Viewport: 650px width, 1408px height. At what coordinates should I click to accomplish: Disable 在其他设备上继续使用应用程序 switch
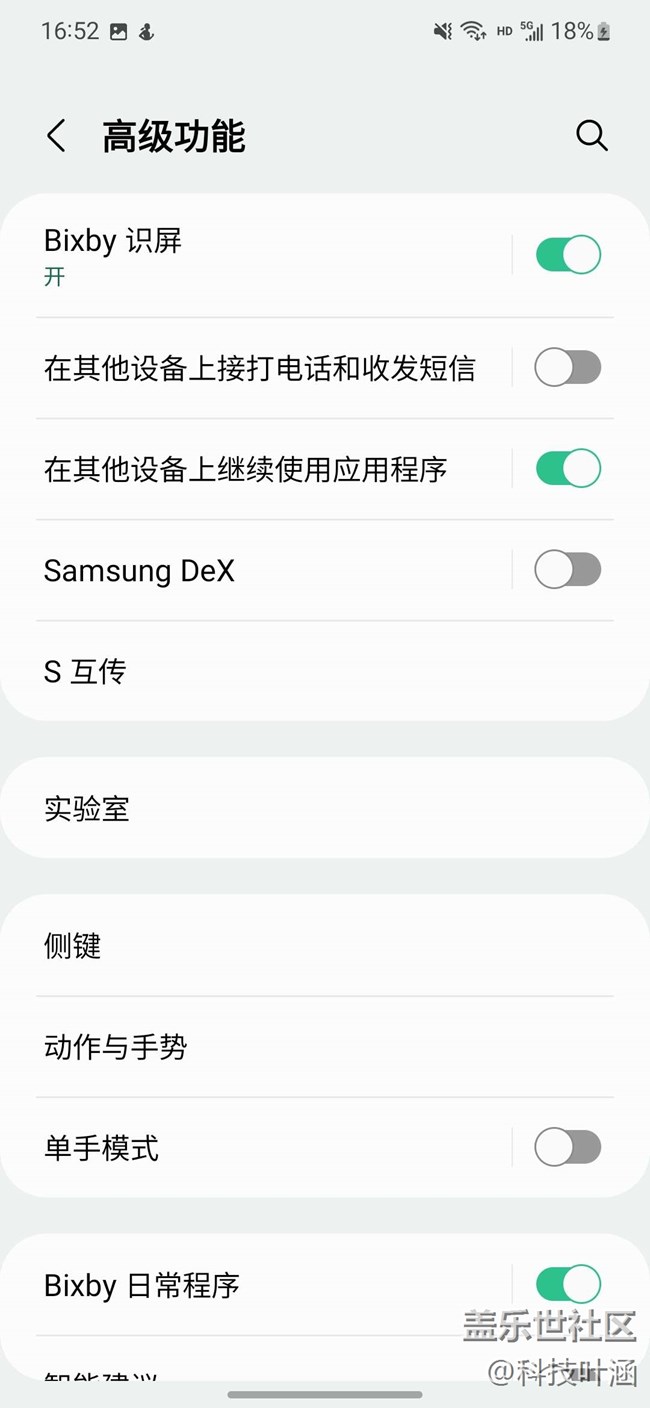point(568,468)
